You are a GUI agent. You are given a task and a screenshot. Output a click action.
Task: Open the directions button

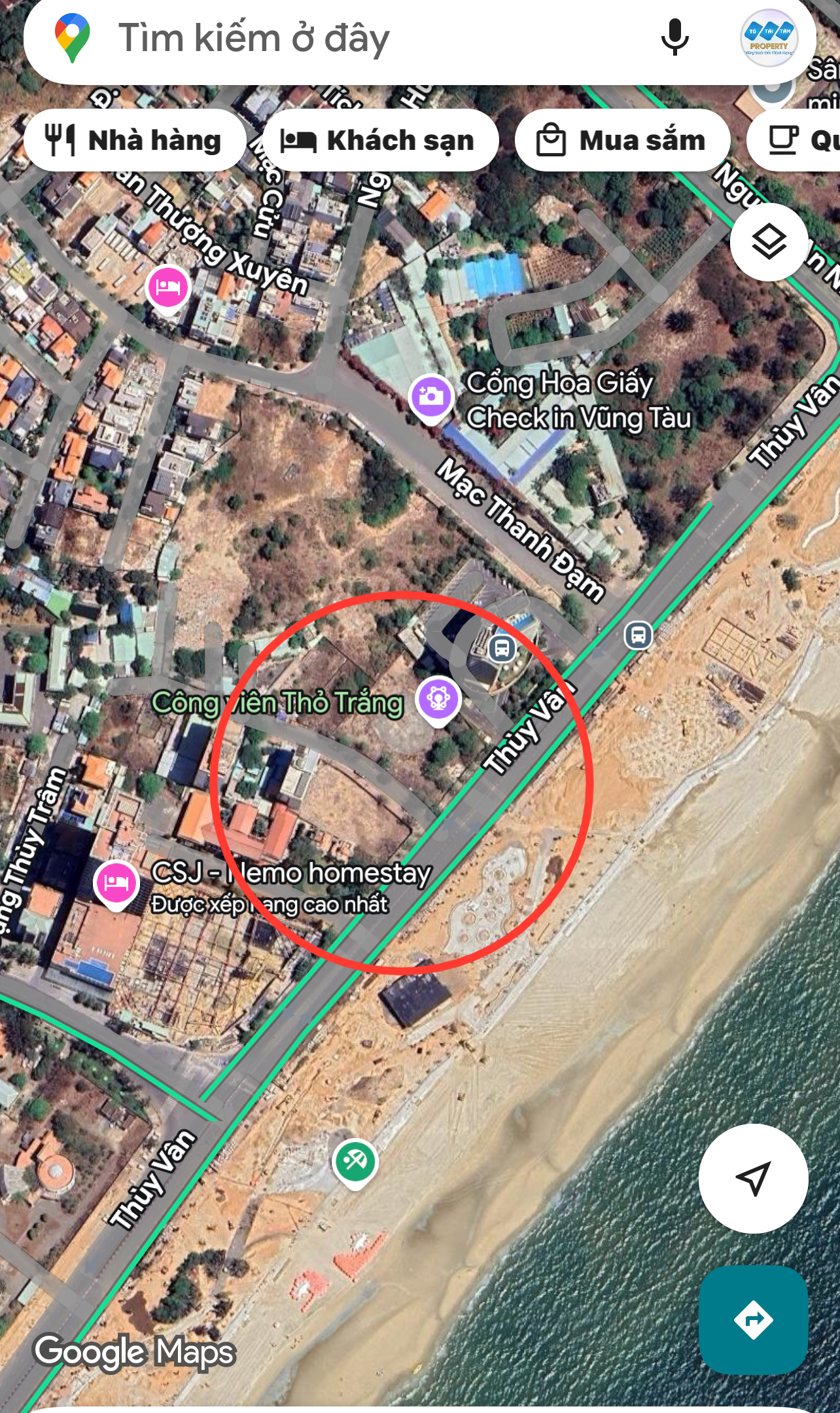click(753, 1319)
